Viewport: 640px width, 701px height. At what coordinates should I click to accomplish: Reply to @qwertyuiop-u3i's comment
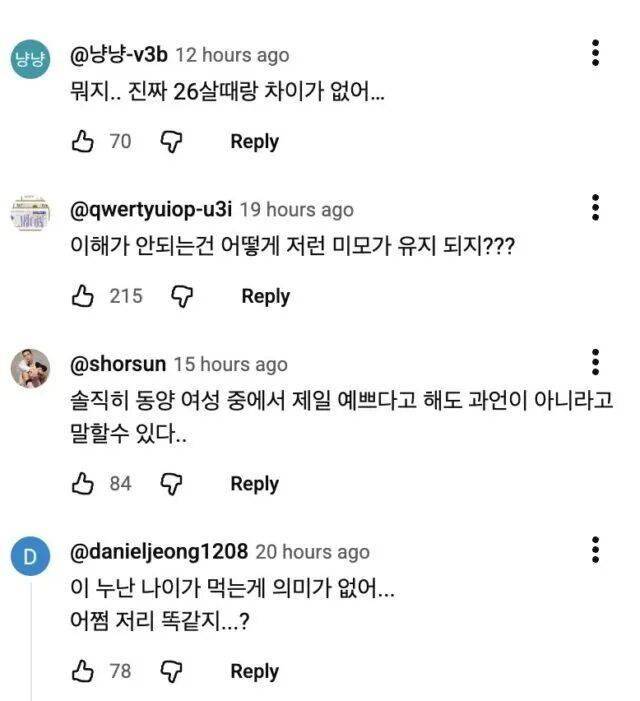click(x=265, y=296)
